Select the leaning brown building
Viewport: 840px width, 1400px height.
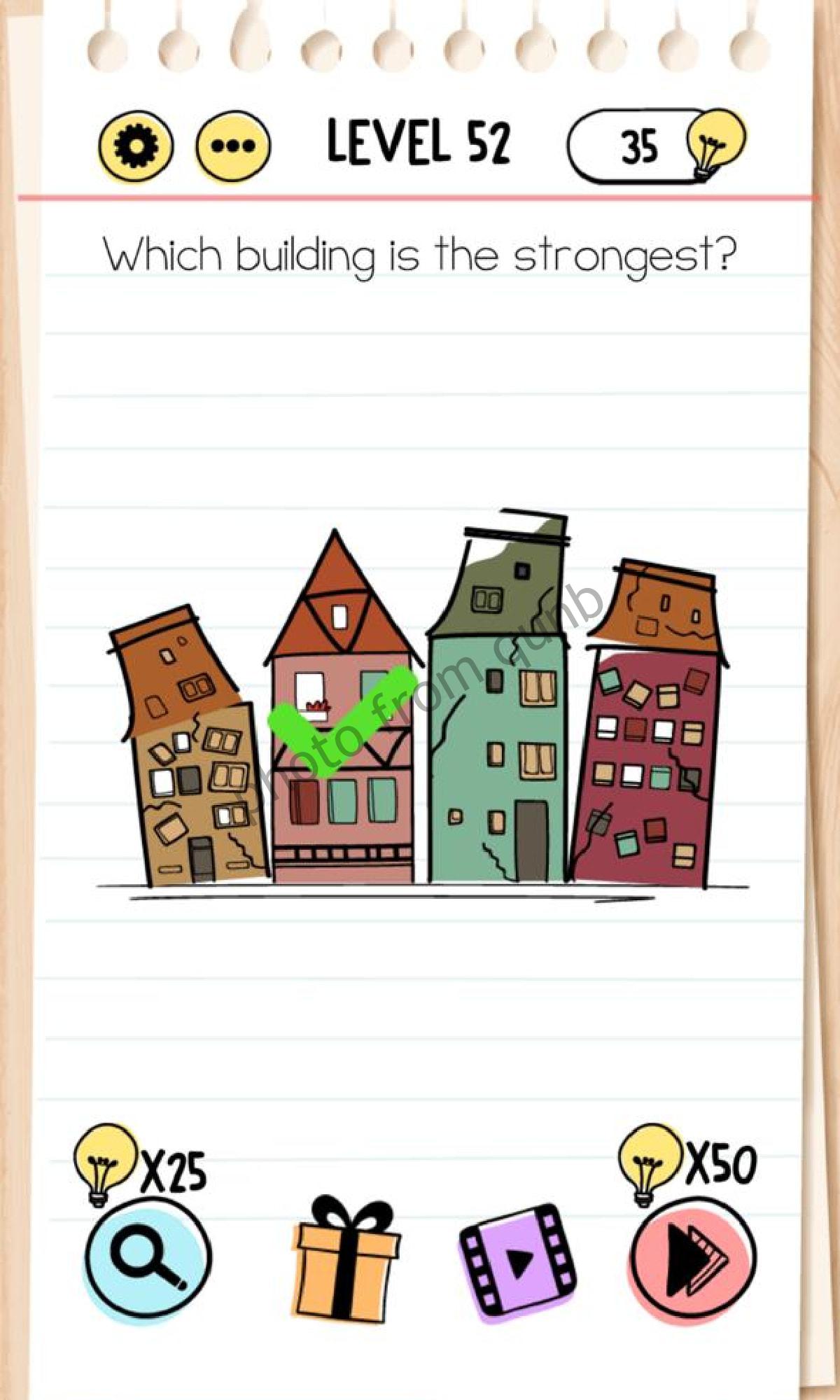[190, 756]
